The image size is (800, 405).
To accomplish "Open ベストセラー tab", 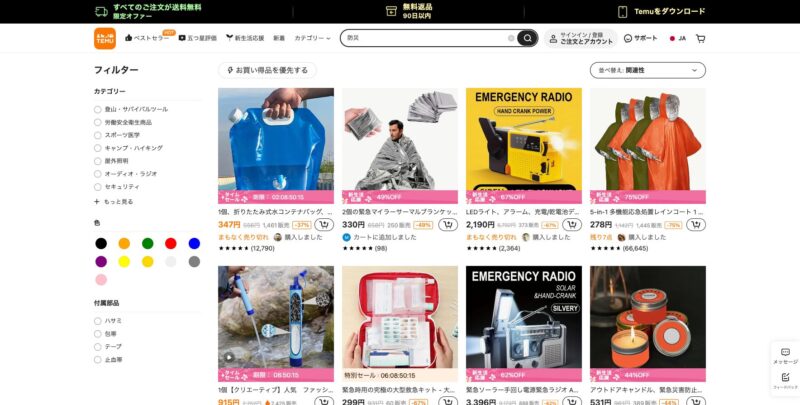I will click(x=149, y=38).
